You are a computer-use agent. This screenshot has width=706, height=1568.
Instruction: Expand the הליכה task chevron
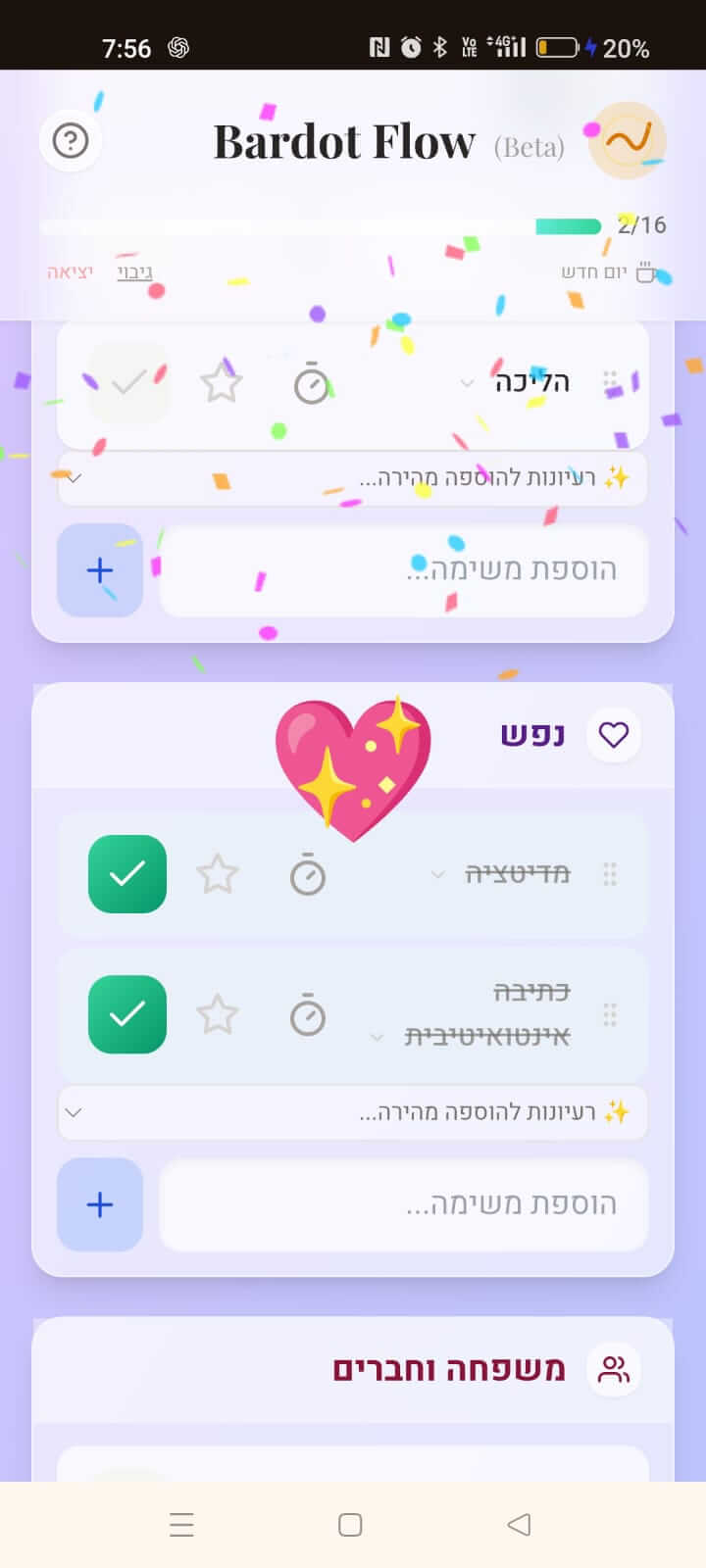467,383
